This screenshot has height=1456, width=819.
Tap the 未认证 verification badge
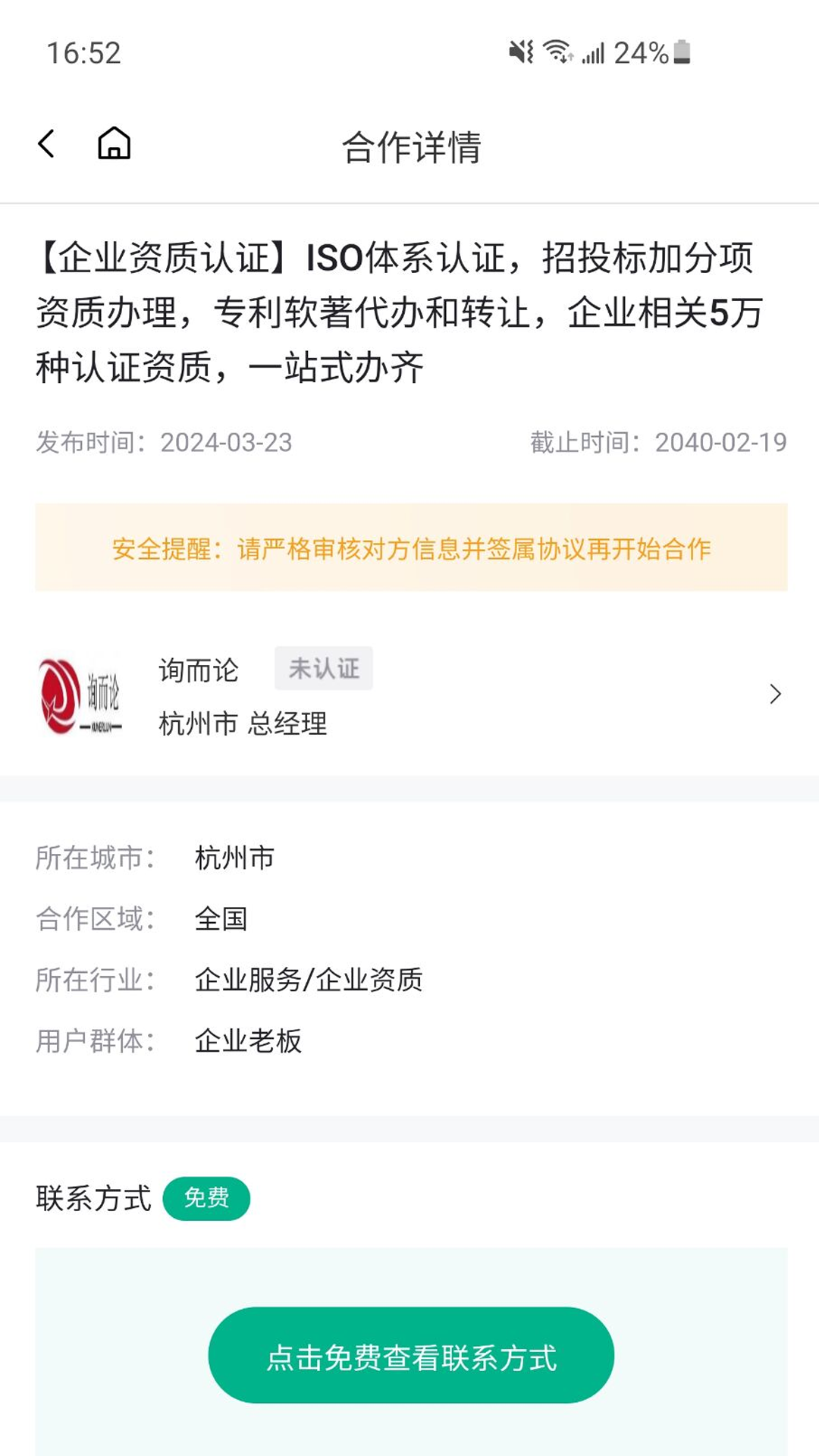323,668
